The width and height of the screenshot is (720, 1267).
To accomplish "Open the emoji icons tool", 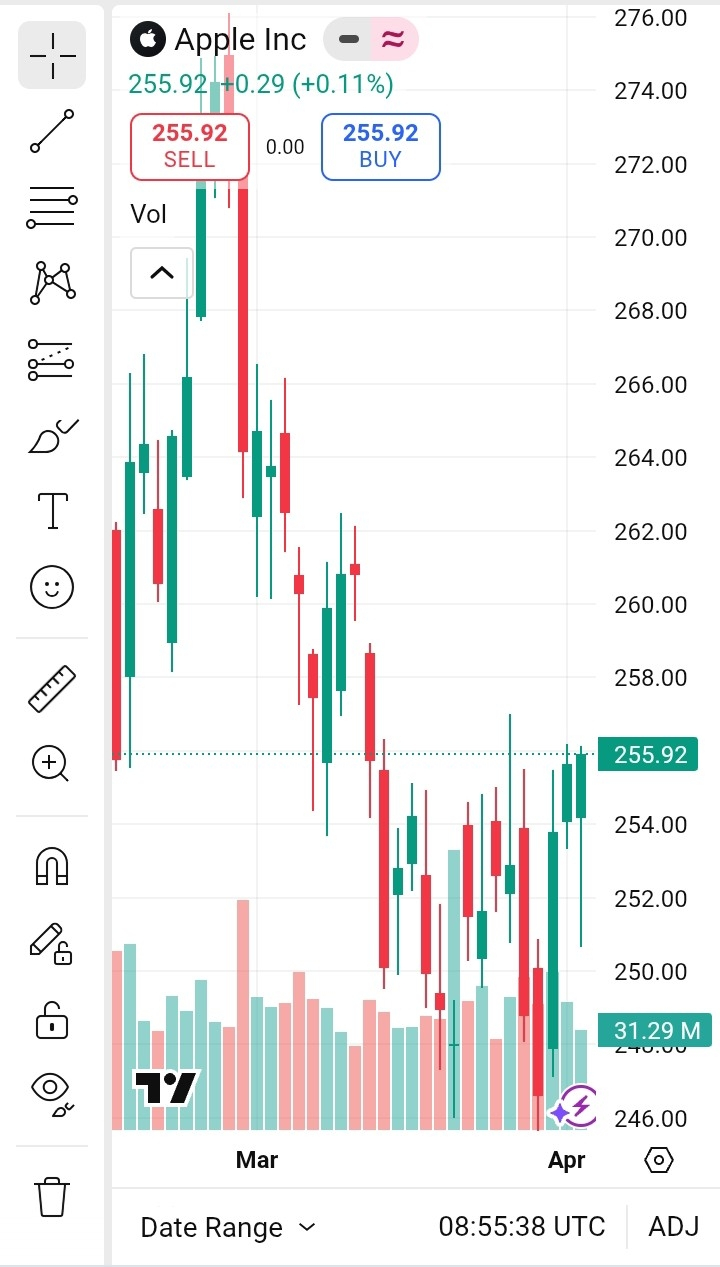I will [x=52, y=587].
